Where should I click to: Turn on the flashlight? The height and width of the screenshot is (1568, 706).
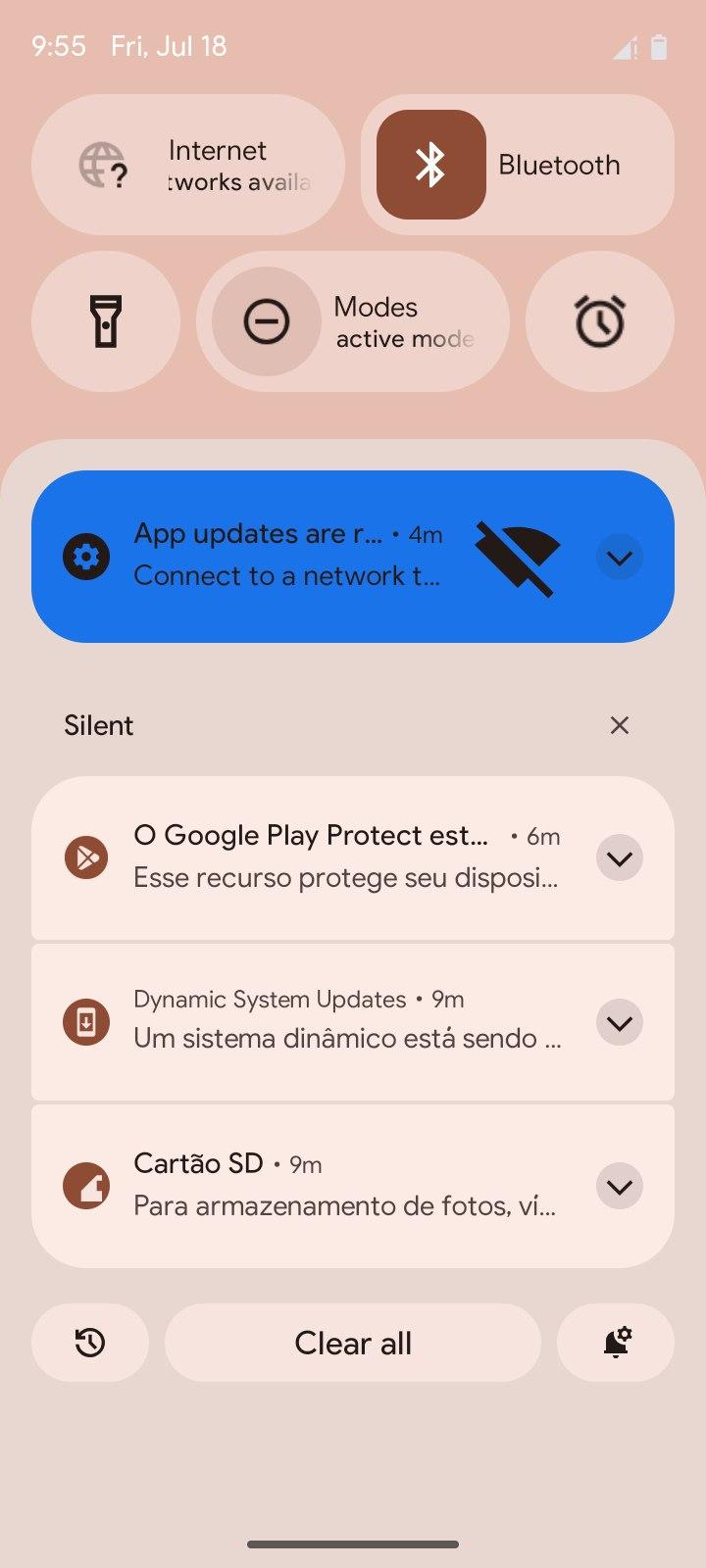[x=106, y=321]
